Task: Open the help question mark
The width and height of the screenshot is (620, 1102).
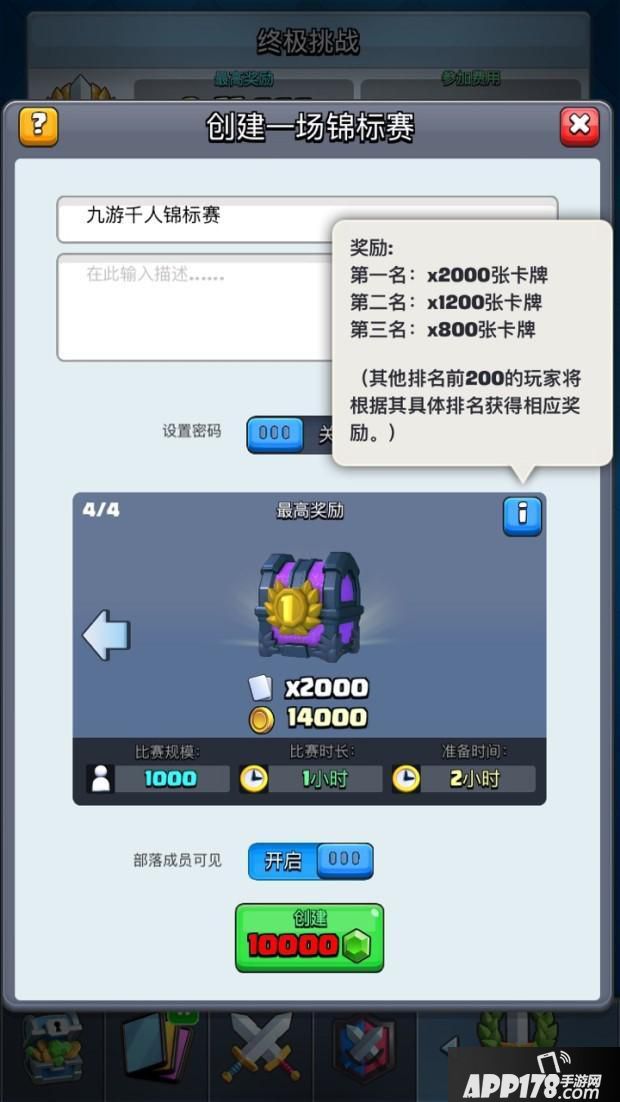Action: coord(39,126)
